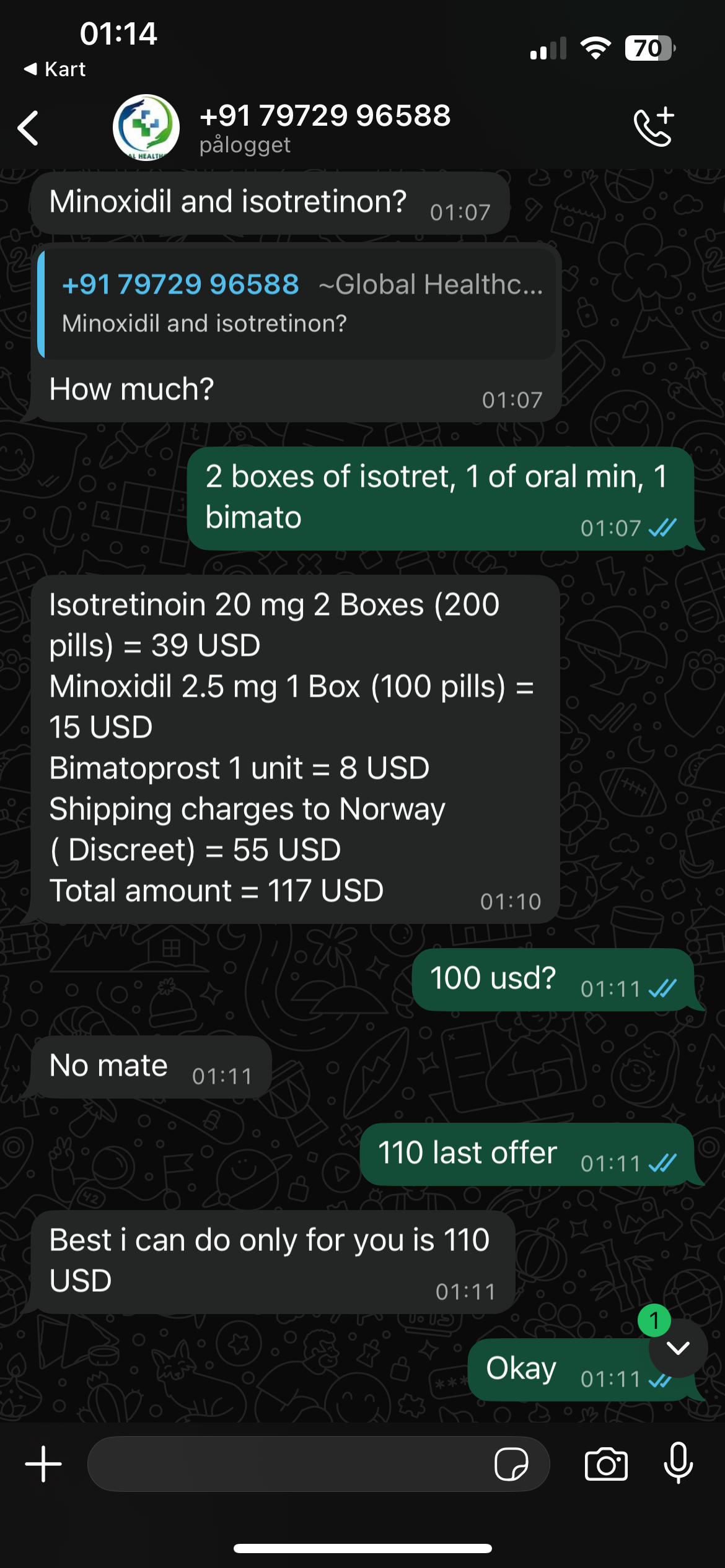Open the quoted message "Minoxidil and isotretinon?"
Viewport: 725px width, 1568px height.
click(297, 303)
